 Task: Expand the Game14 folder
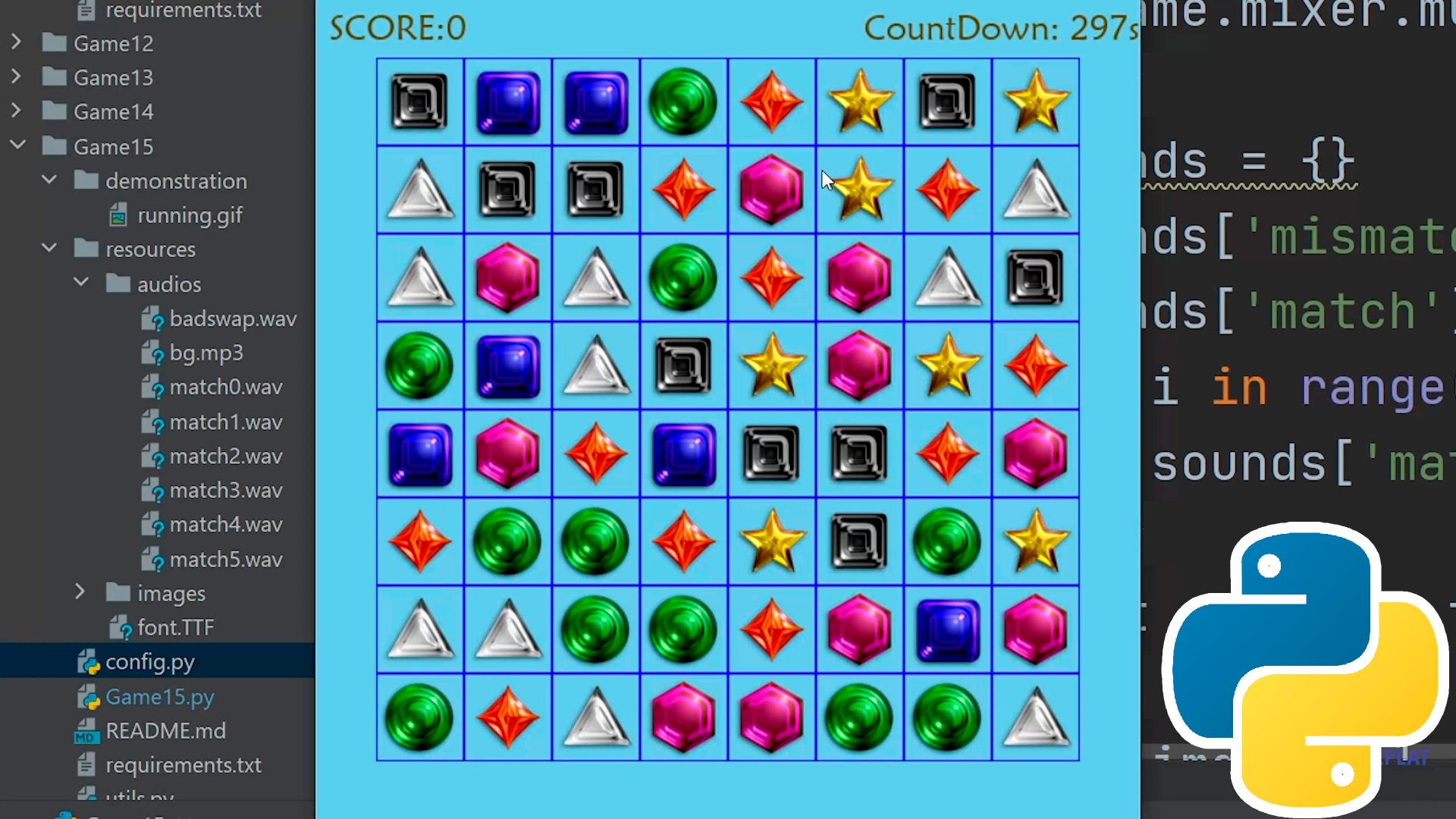click(x=17, y=111)
